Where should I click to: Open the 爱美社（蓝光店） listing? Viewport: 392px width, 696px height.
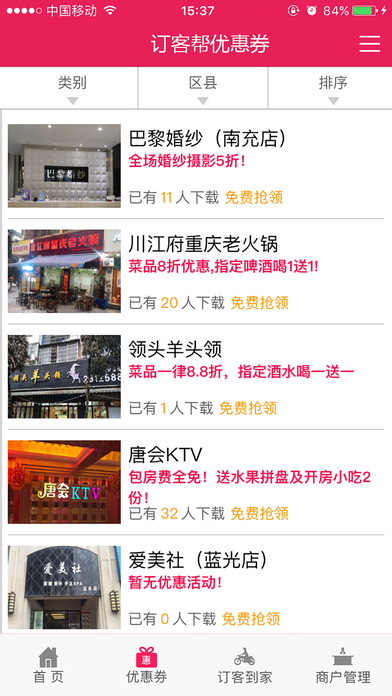coord(196,586)
